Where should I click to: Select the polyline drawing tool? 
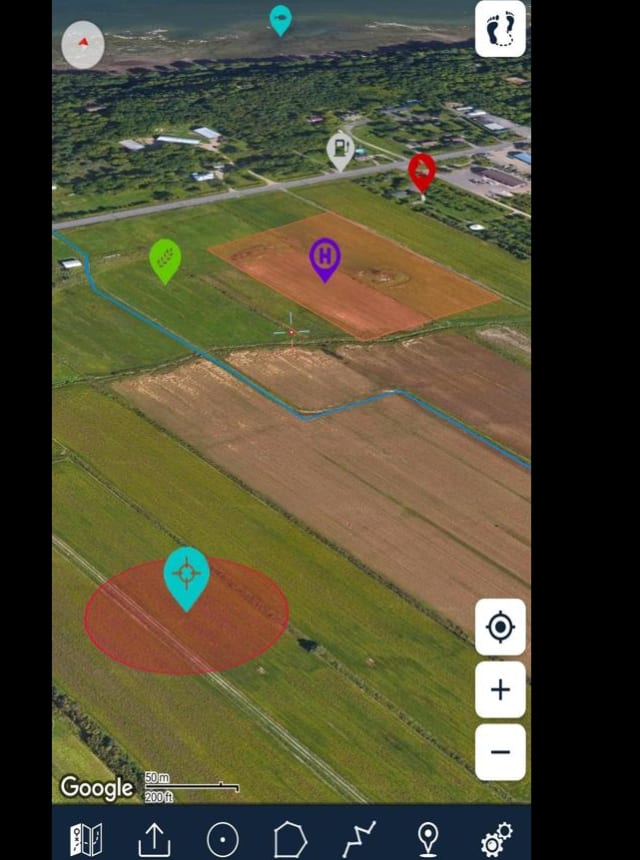tap(359, 839)
